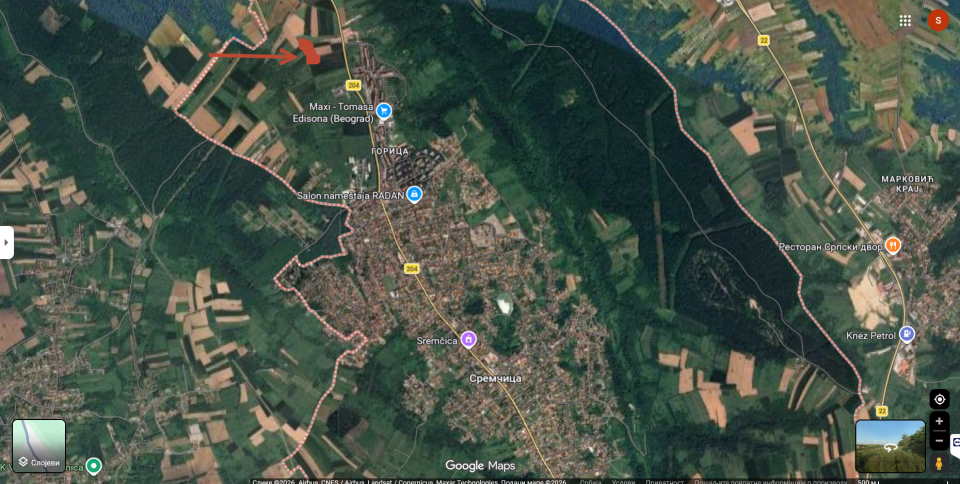The height and width of the screenshot is (484, 960).
Task: Open the Google apps grid
Action: click(905, 20)
